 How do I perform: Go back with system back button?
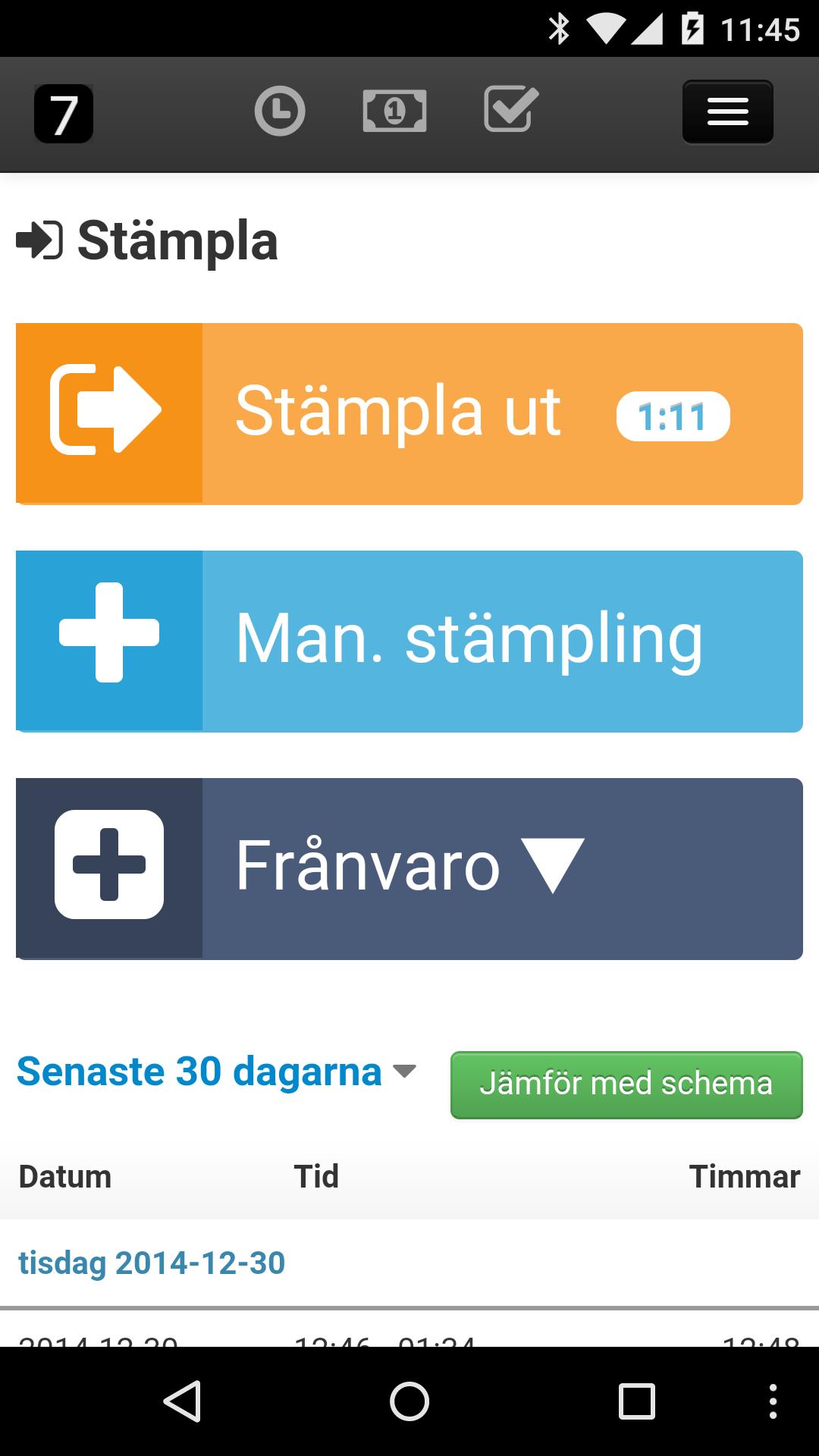(182, 1401)
